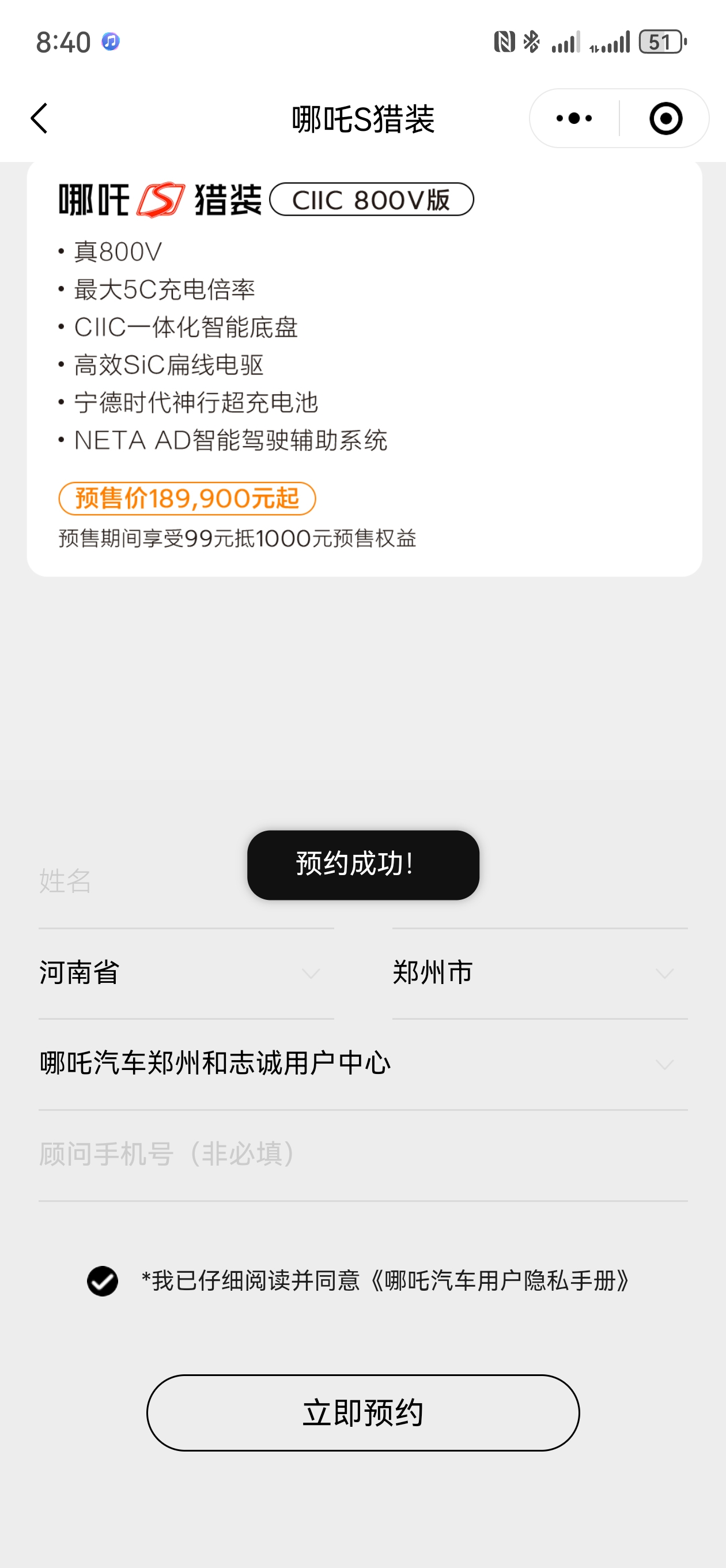
Task: Open the 河南省 province dropdown
Action: 186,973
